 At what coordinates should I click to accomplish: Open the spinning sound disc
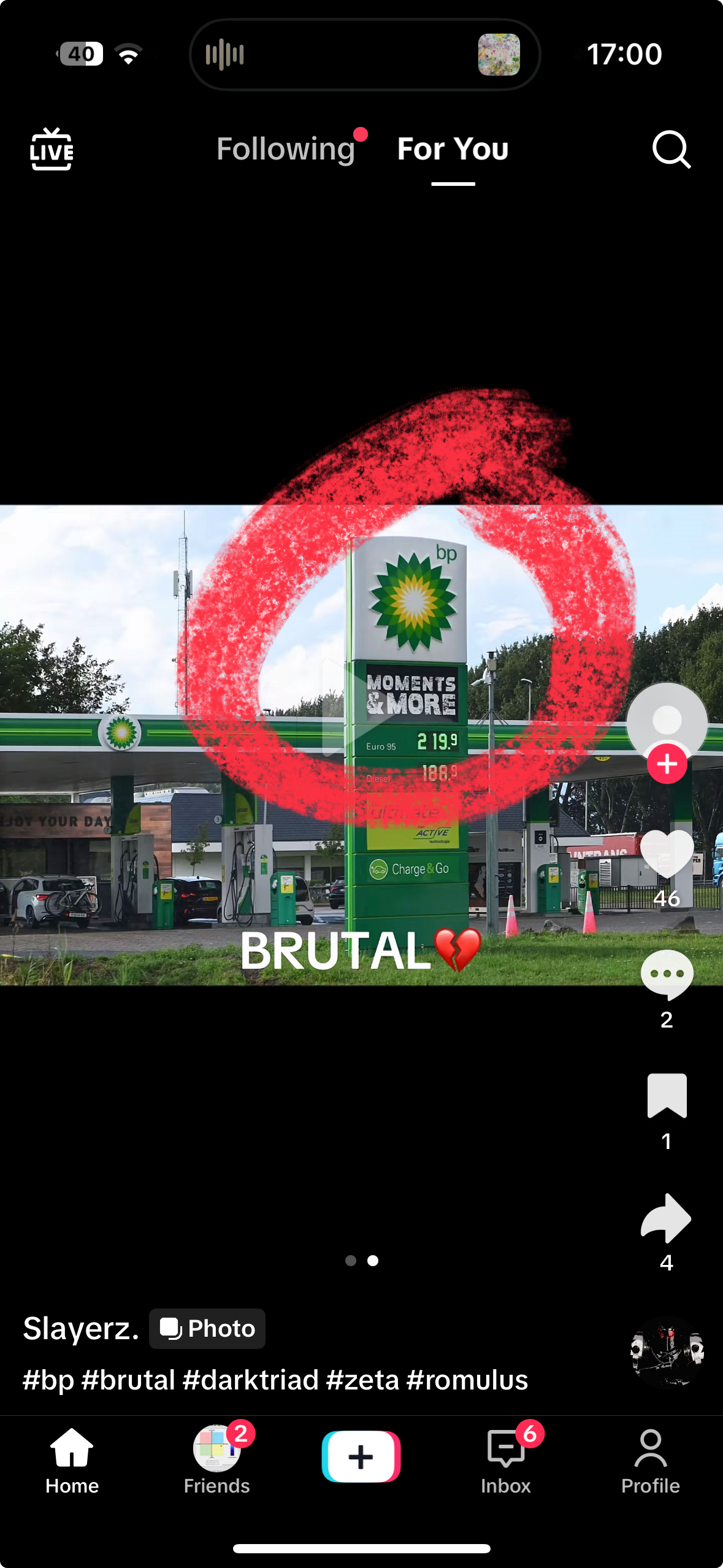(667, 1352)
